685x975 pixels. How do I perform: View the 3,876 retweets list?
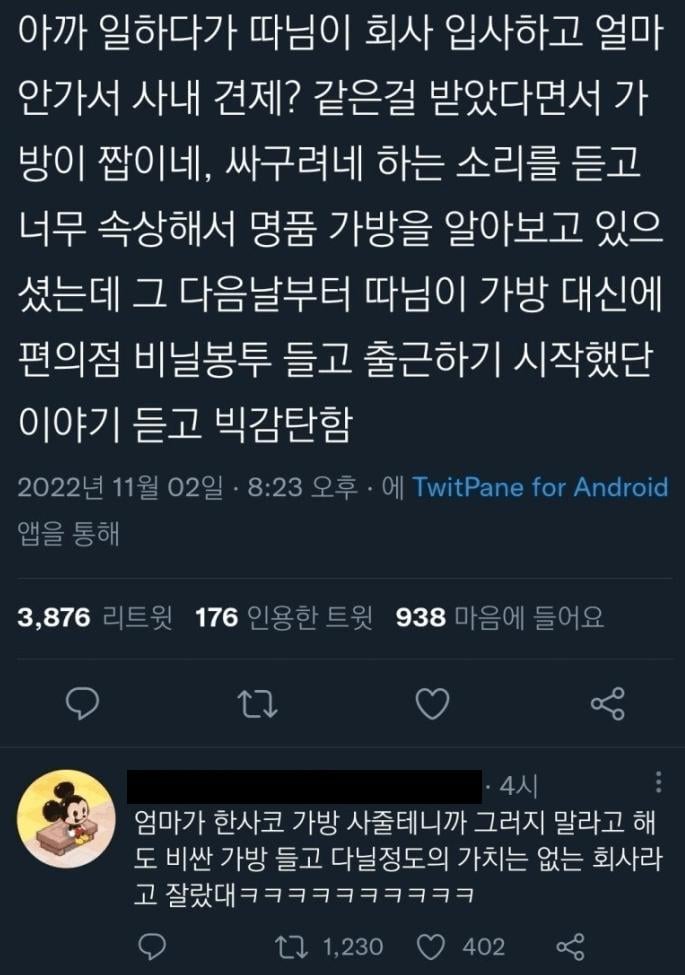(x=95, y=618)
